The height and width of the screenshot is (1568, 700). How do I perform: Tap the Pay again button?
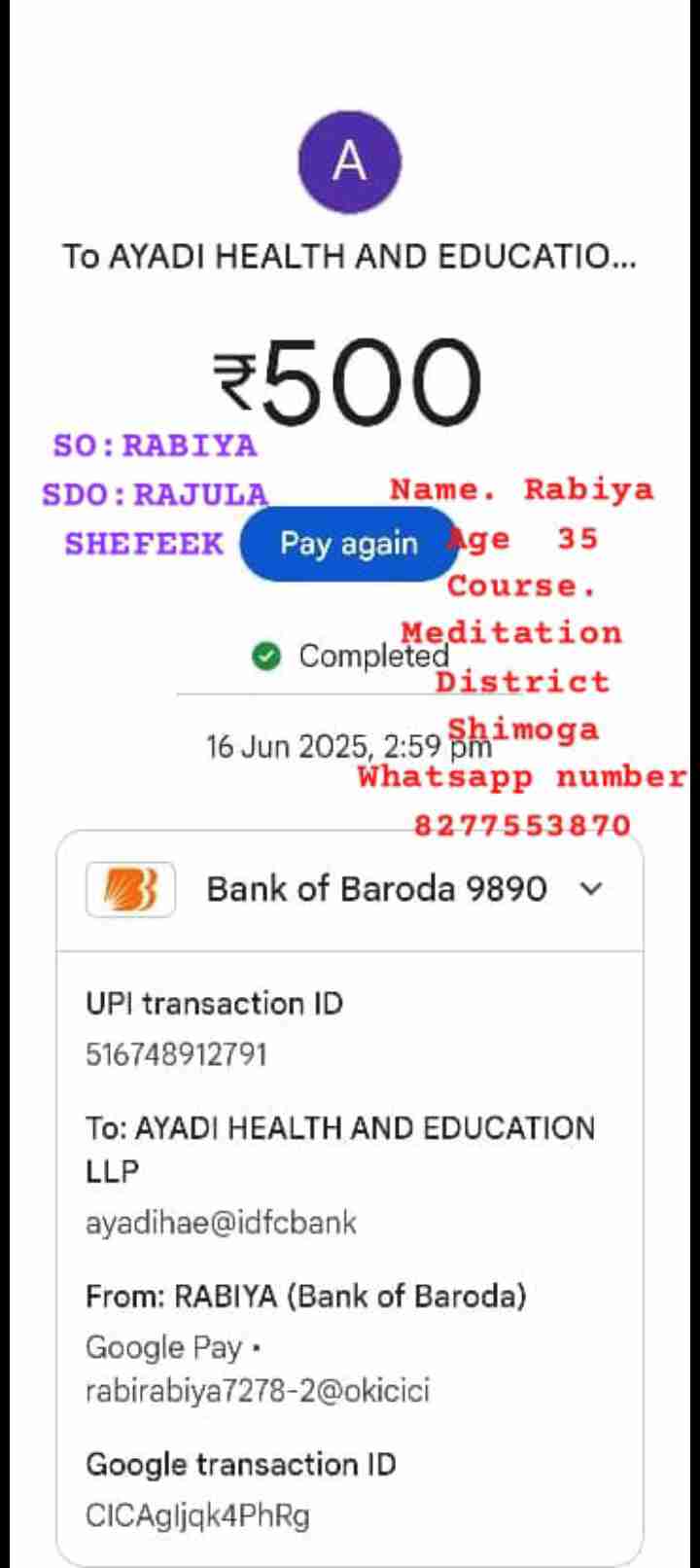coord(348,544)
